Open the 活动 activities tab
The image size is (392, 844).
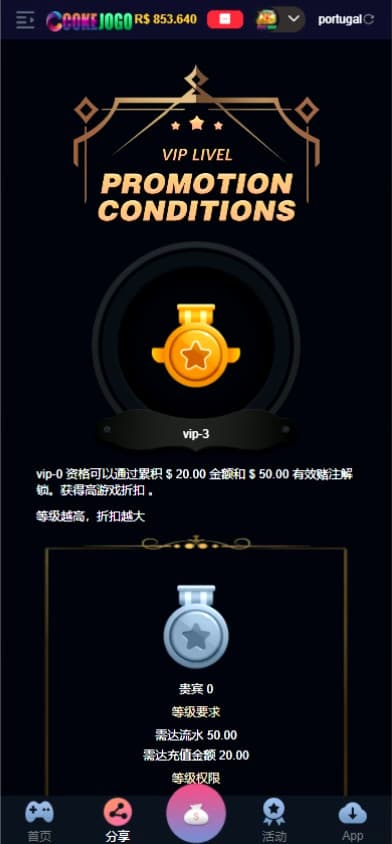coord(274,820)
